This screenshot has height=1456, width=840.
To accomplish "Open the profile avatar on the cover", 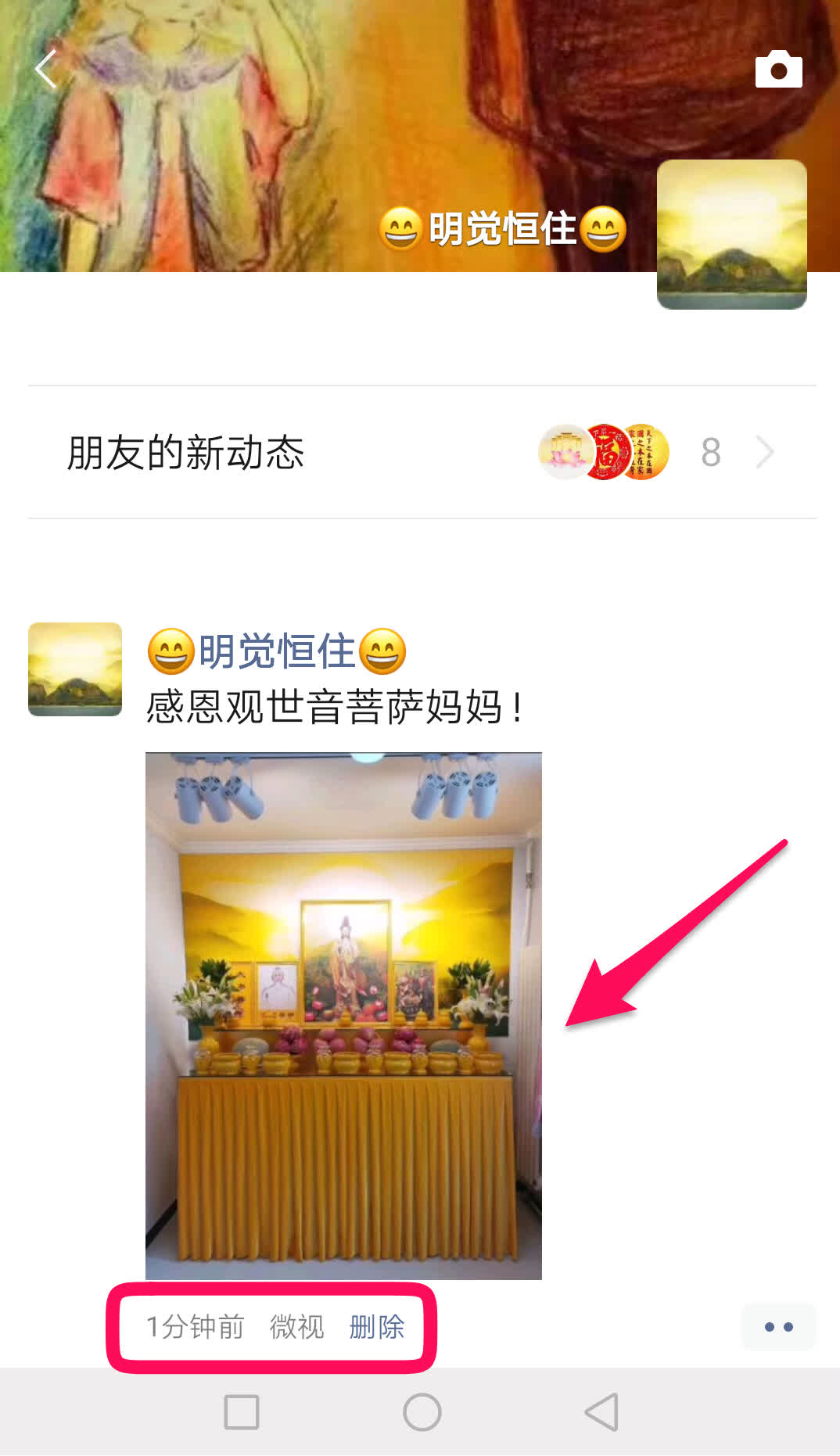I will point(731,235).
